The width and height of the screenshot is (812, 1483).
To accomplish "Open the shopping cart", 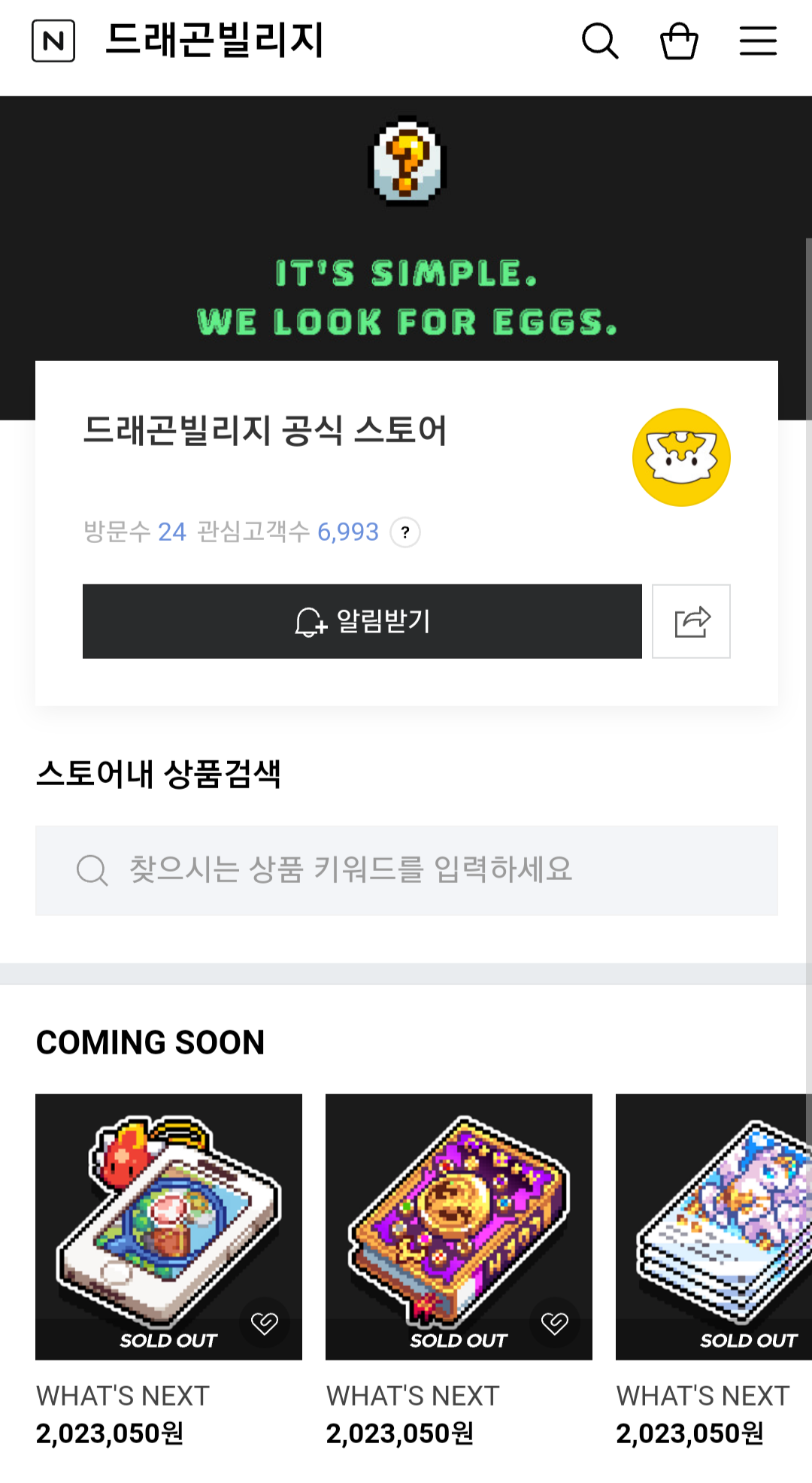I will point(679,41).
